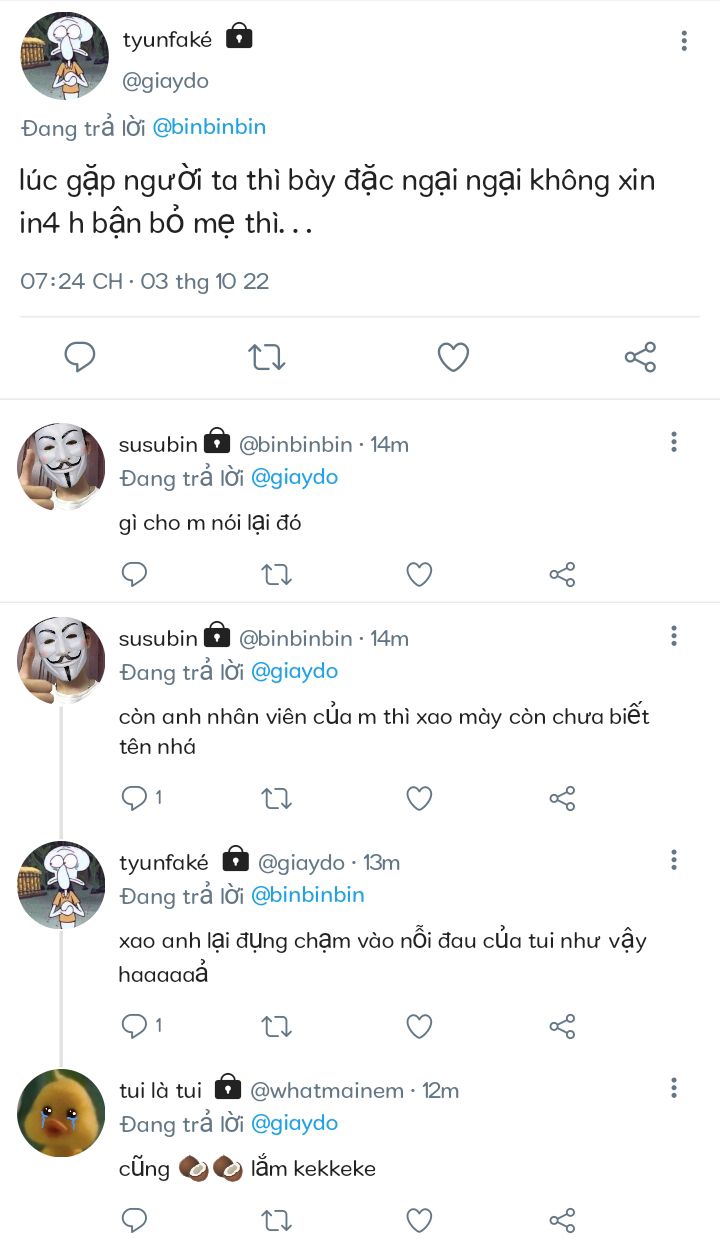720x1239 pixels.
Task: Share susubin's reply about "anh nhân viên"
Action: click(x=562, y=798)
